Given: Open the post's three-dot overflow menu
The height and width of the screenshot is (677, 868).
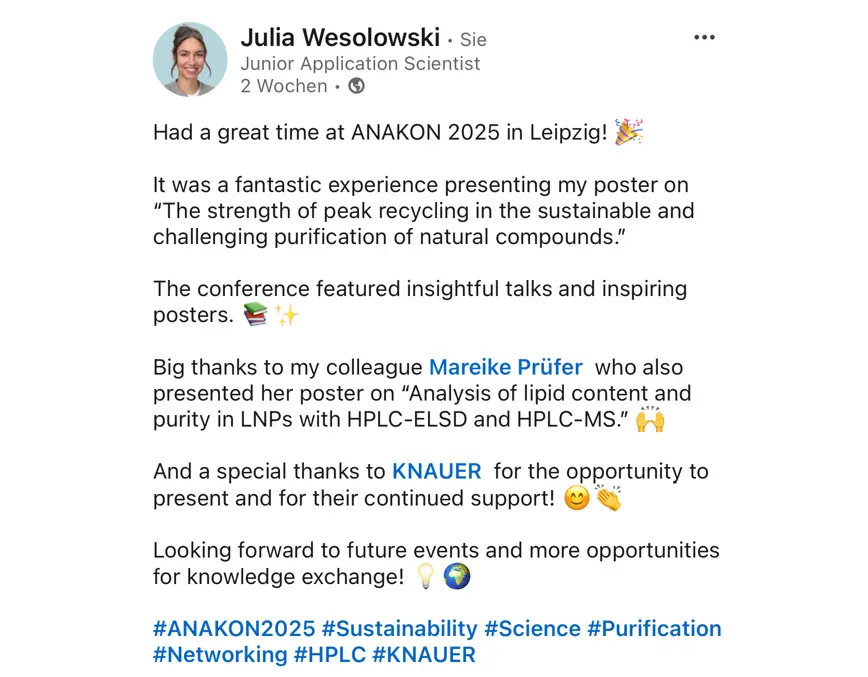Looking at the screenshot, I should [x=704, y=37].
